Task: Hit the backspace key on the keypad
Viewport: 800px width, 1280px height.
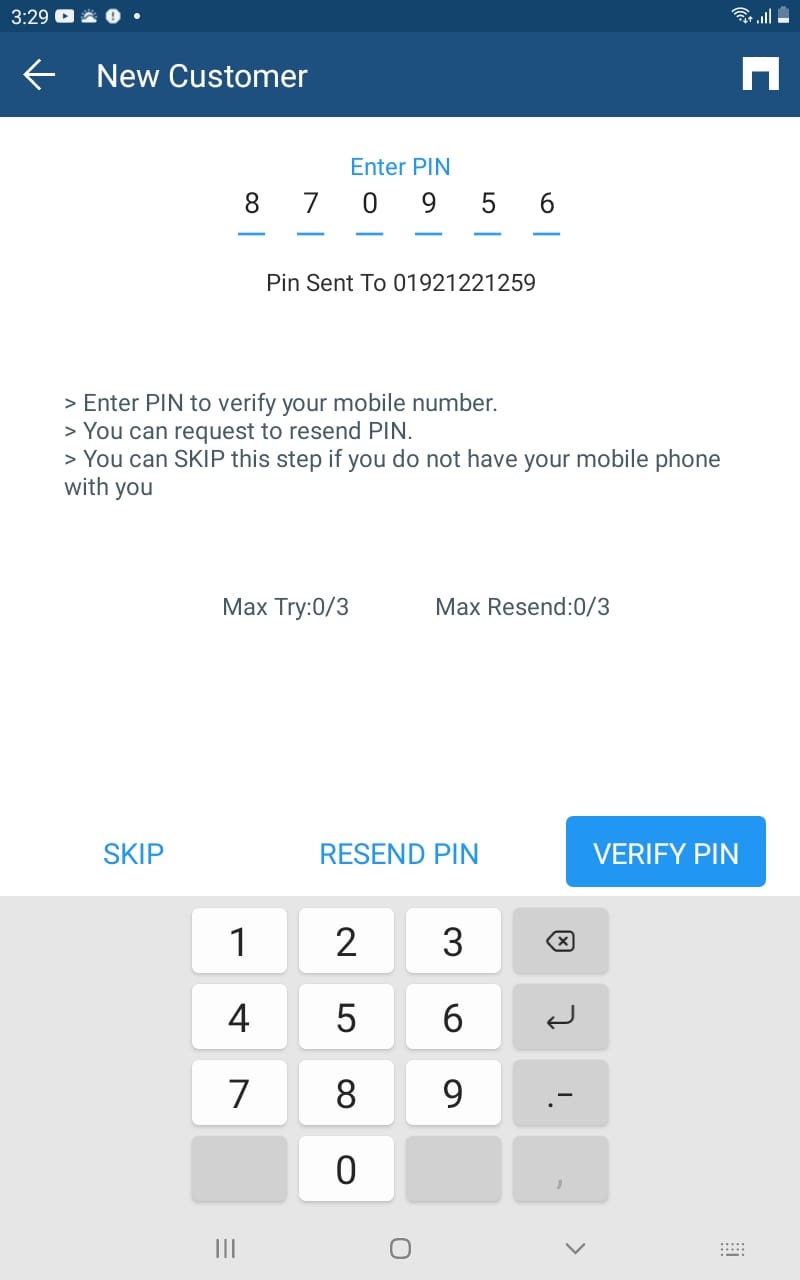Action: click(x=560, y=941)
